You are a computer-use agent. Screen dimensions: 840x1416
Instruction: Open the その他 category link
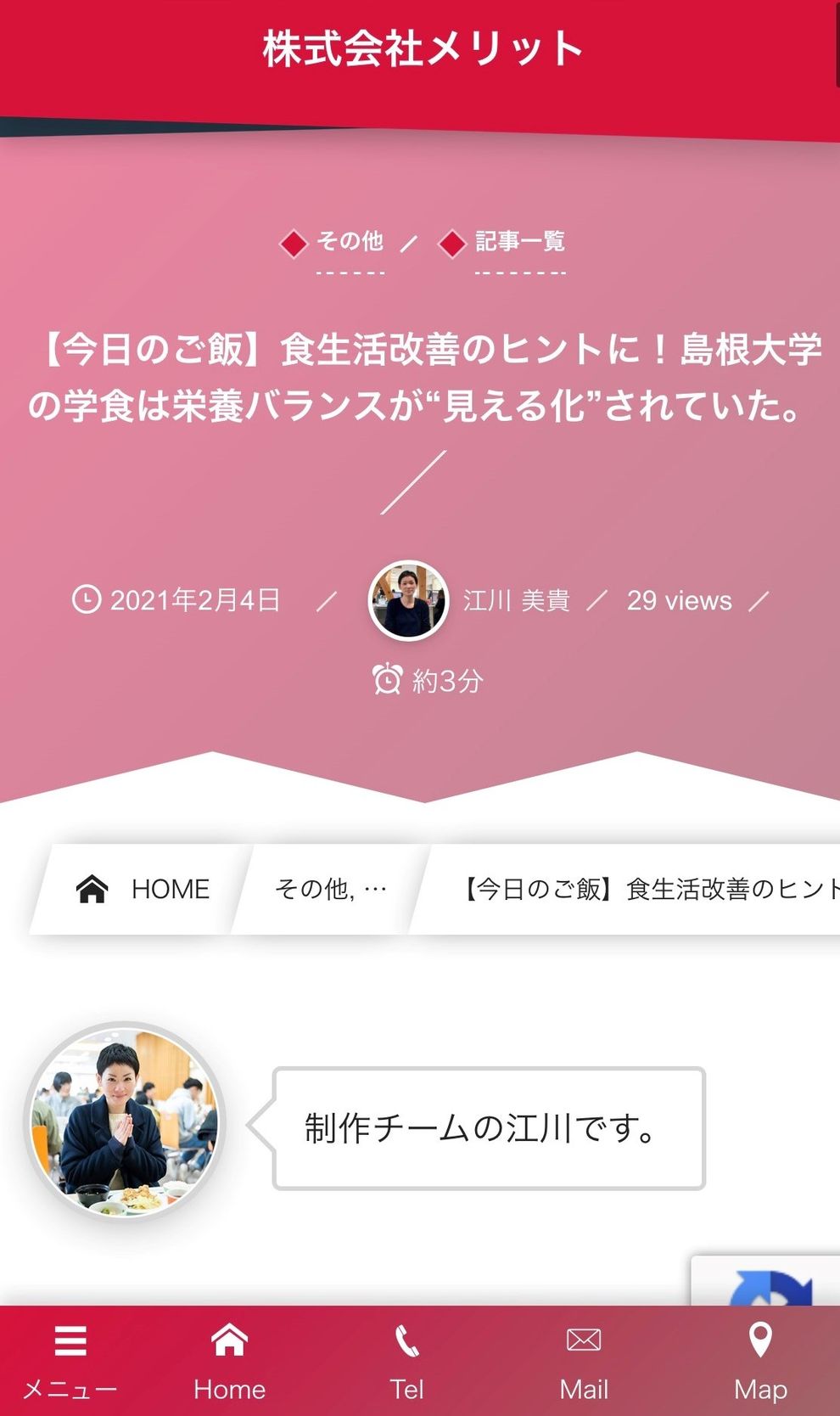[350, 242]
